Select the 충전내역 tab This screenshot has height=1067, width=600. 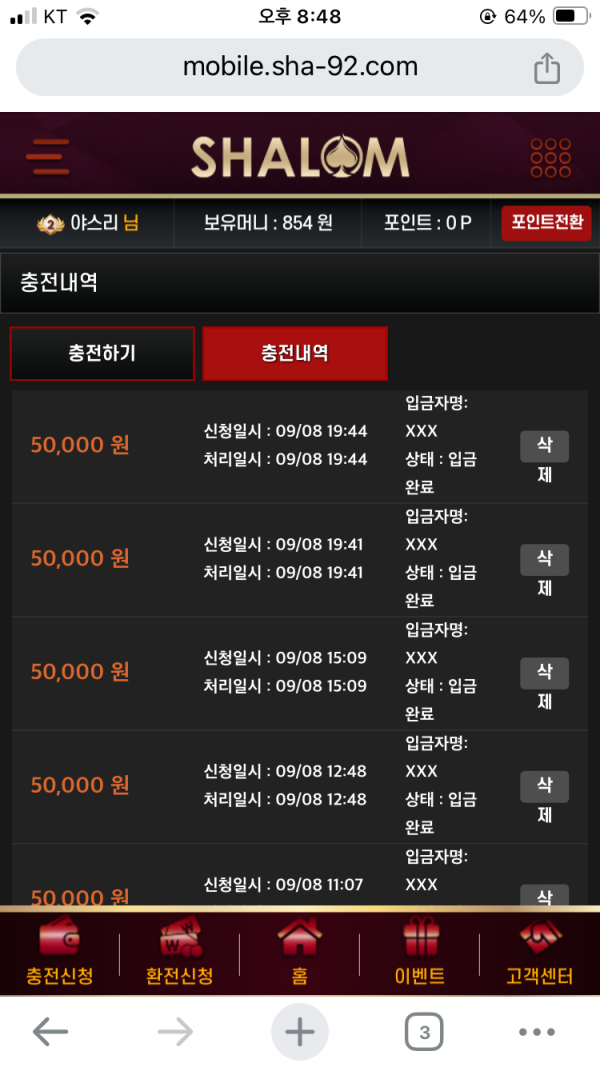click(295, 353)
